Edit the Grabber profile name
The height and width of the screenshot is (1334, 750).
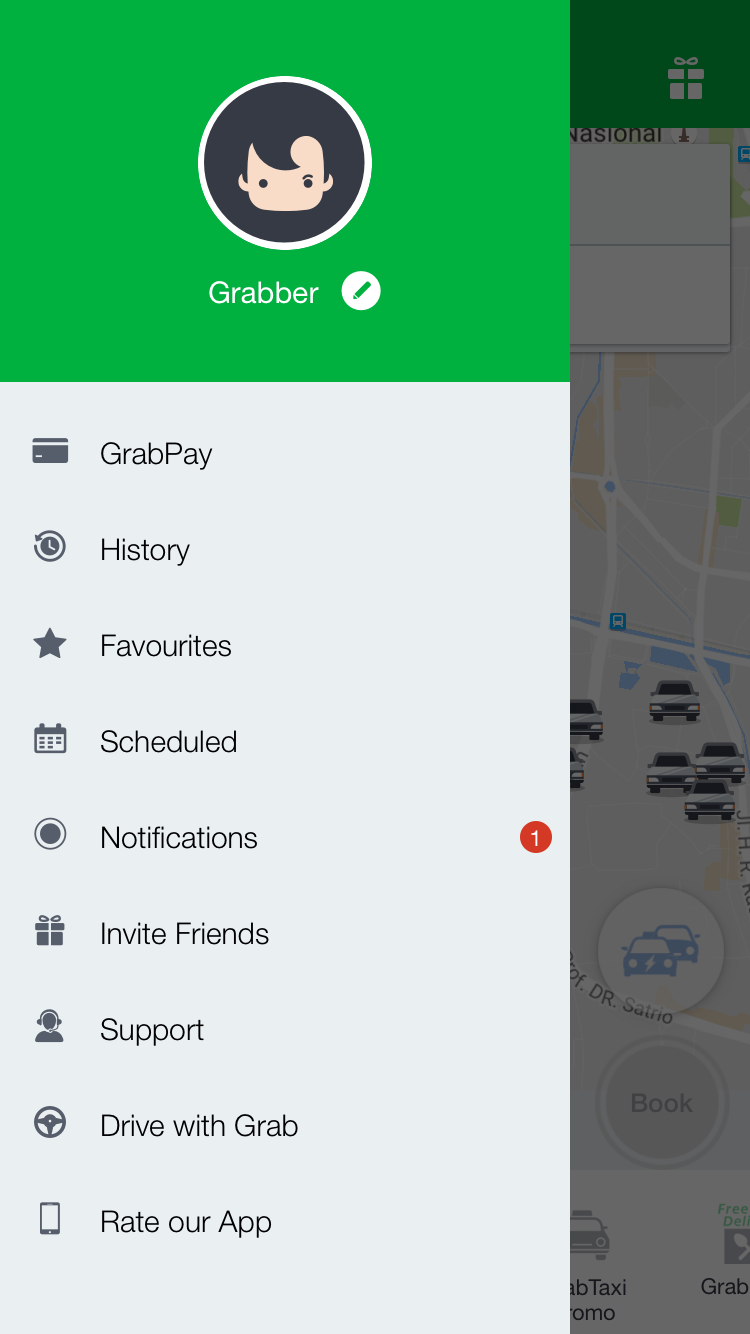361,291
